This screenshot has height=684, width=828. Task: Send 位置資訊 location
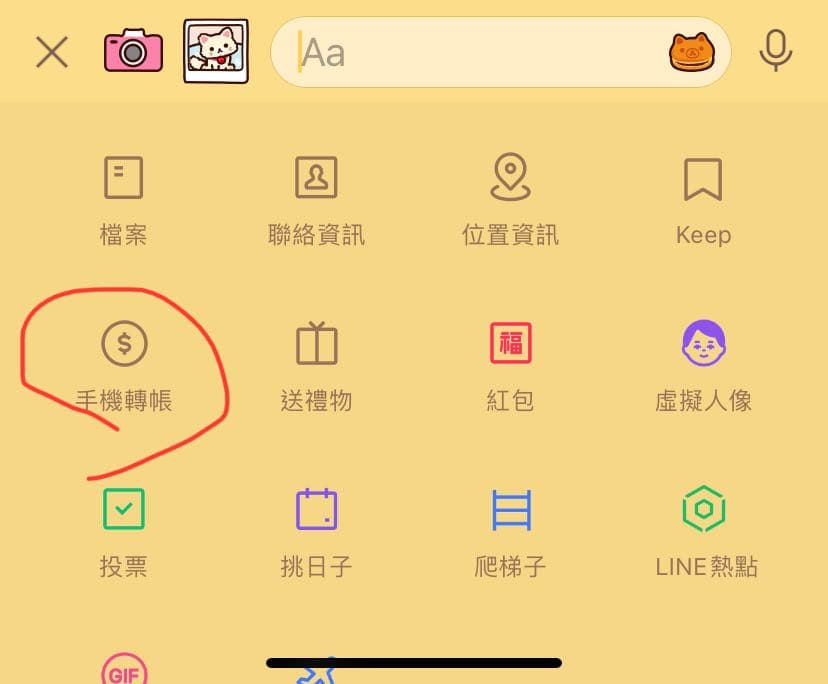coord(510,200)
